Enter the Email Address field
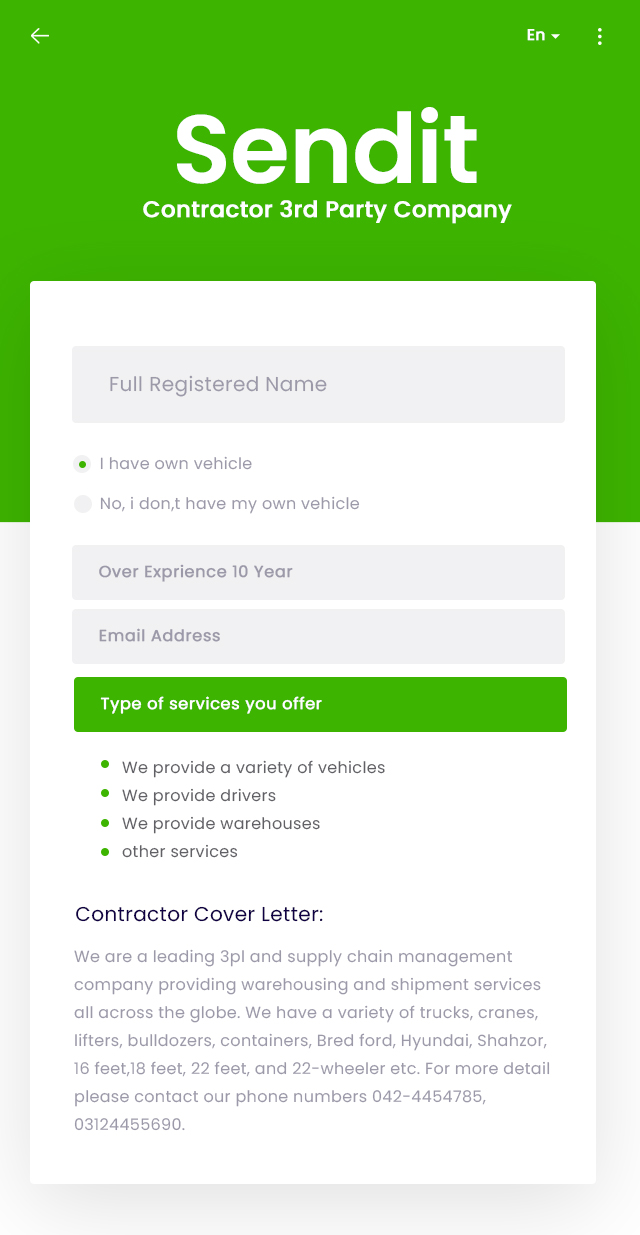The width and height of the screenshot is (640, 1235). click(x=318, y=636)
